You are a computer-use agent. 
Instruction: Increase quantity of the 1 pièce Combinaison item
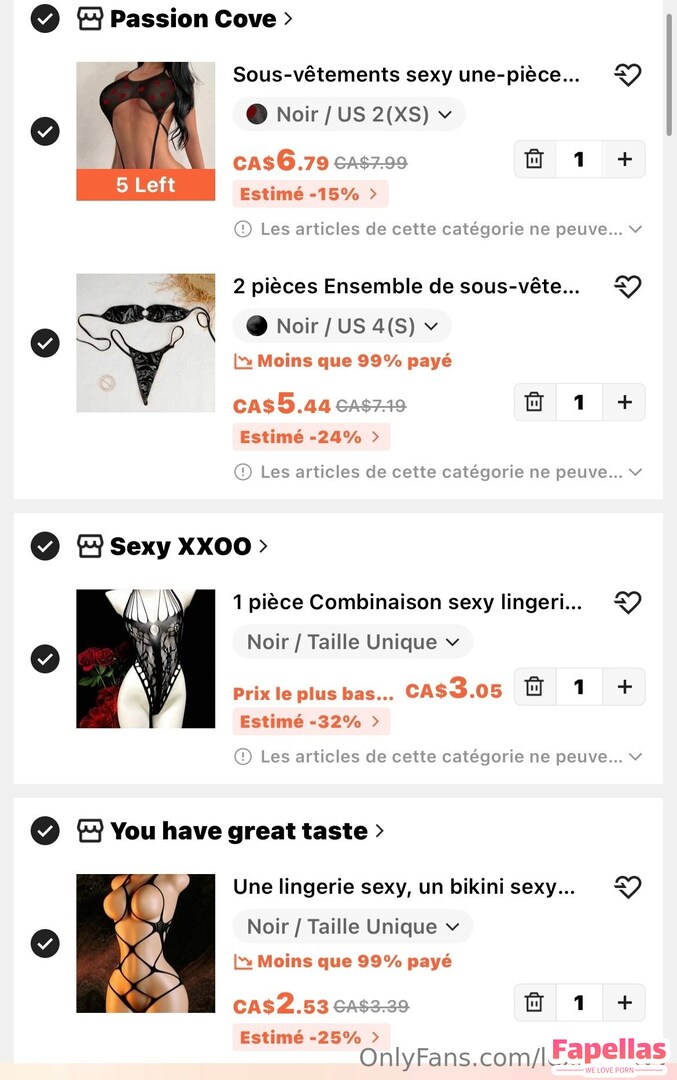tap(625, 687)
